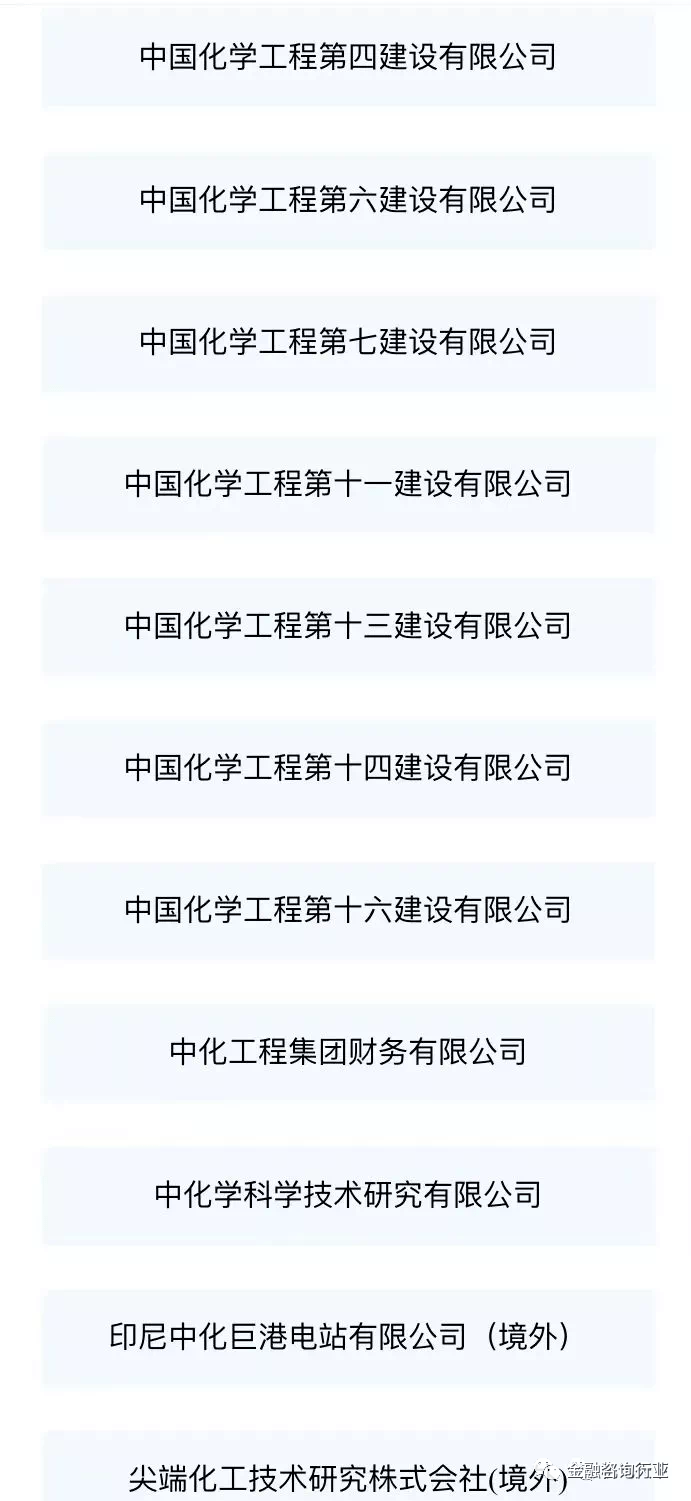Select 中国化学工程第六建设有限公司

(348, 200)
